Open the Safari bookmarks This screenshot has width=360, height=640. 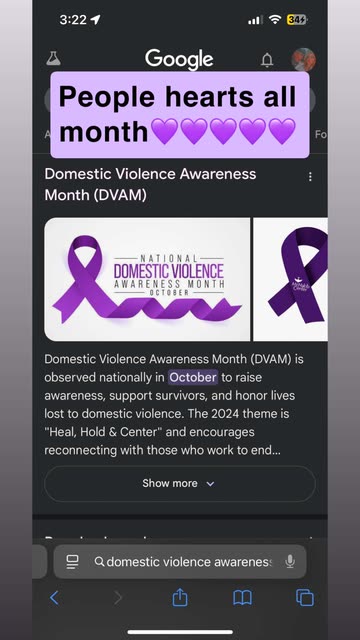tap(242, 598)
